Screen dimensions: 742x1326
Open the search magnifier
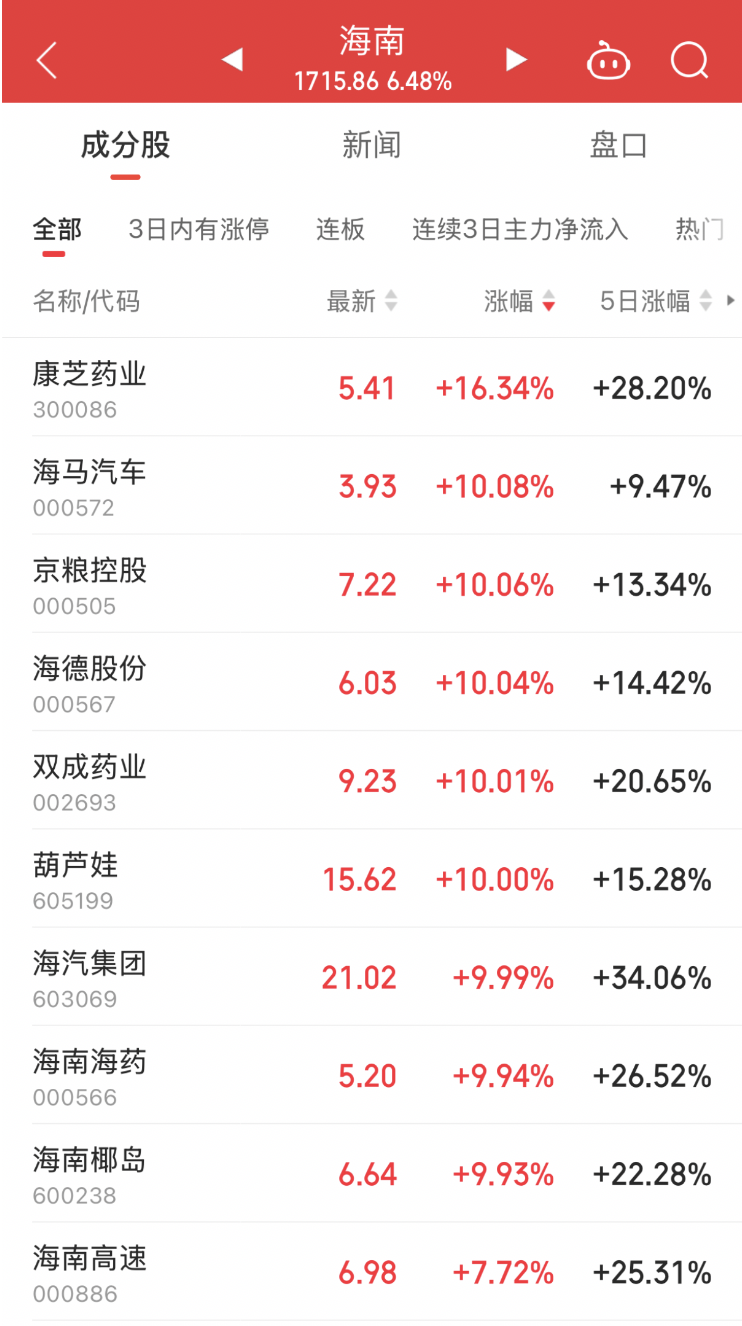689,61
